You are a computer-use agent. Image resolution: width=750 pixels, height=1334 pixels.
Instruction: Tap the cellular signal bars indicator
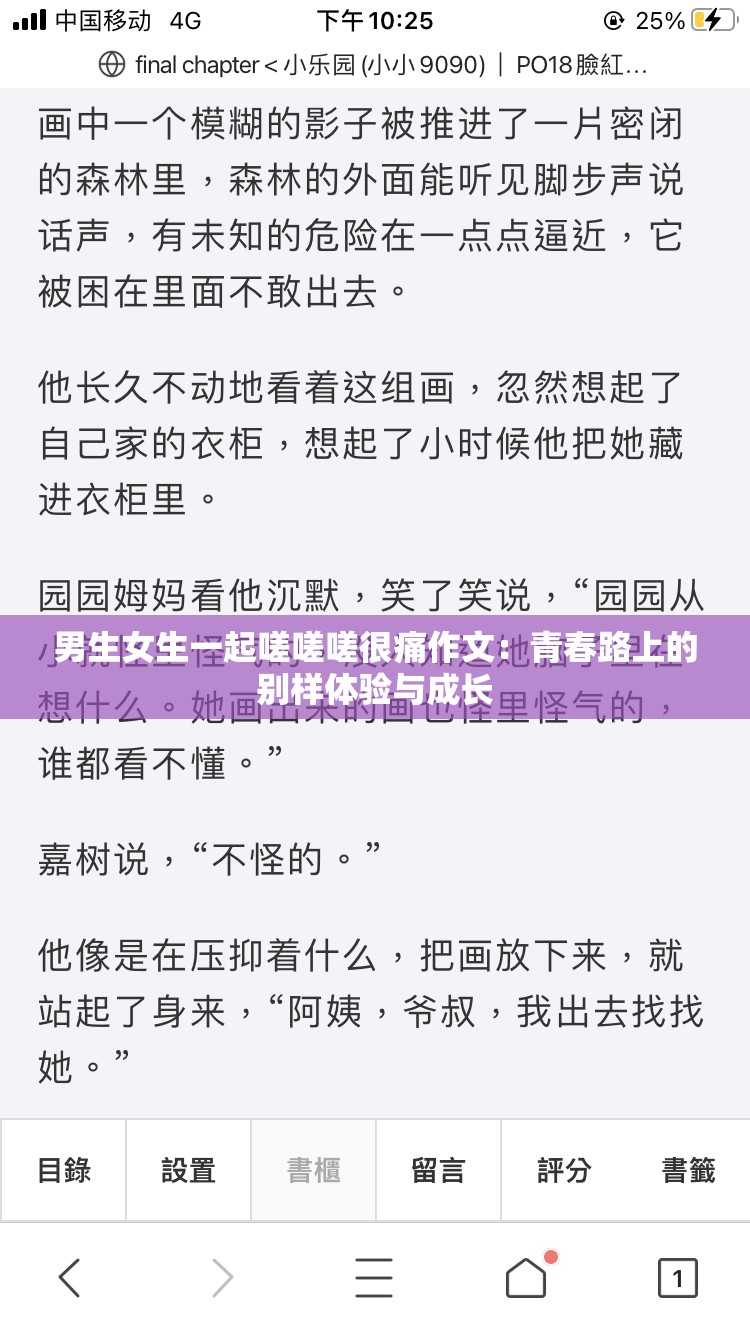[30, 19]
